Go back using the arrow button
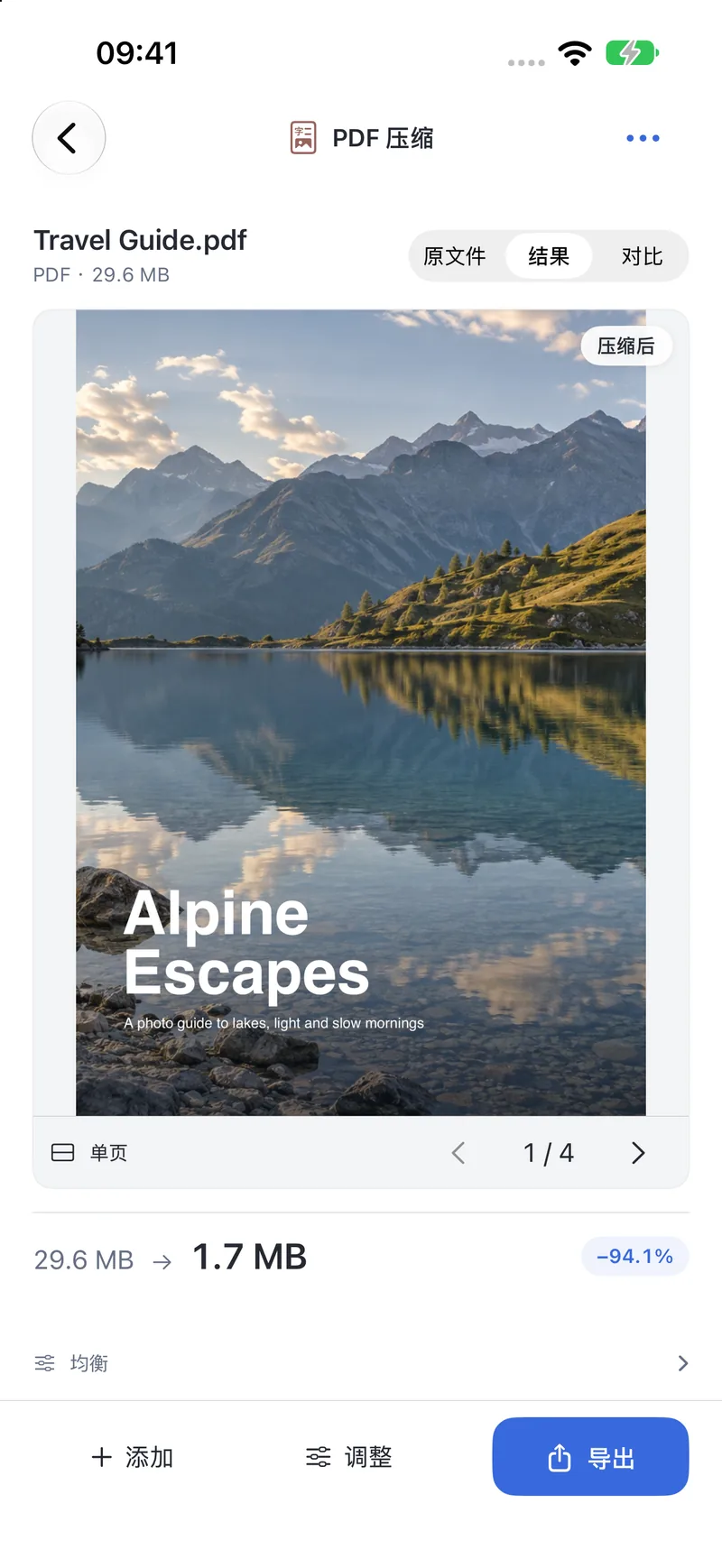Screen dimensions: 722x1568 click(69, 138)
